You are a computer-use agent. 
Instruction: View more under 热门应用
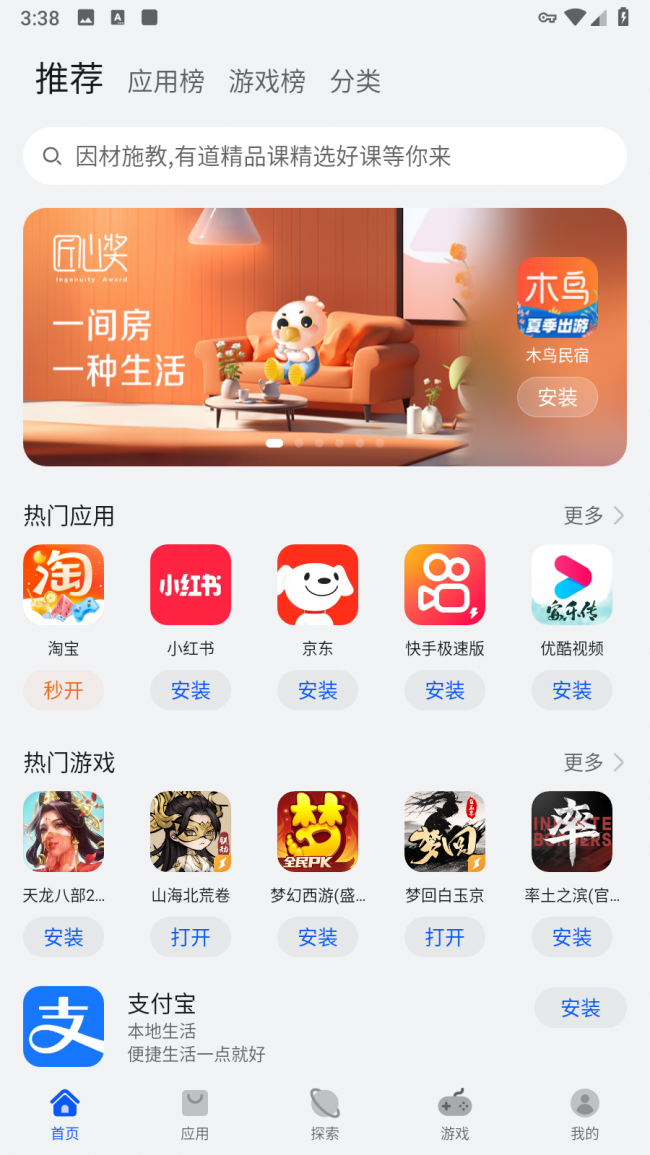click(x=593, y=516)
